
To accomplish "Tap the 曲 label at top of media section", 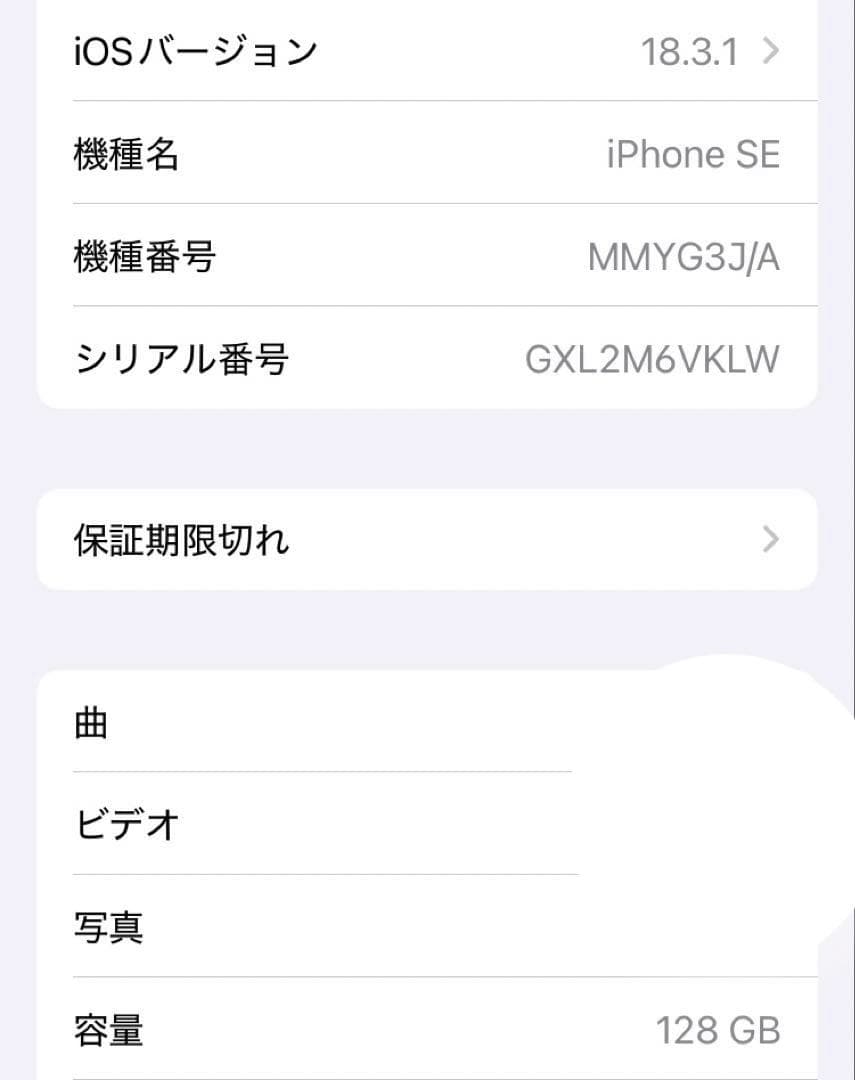I will [91, 722].
